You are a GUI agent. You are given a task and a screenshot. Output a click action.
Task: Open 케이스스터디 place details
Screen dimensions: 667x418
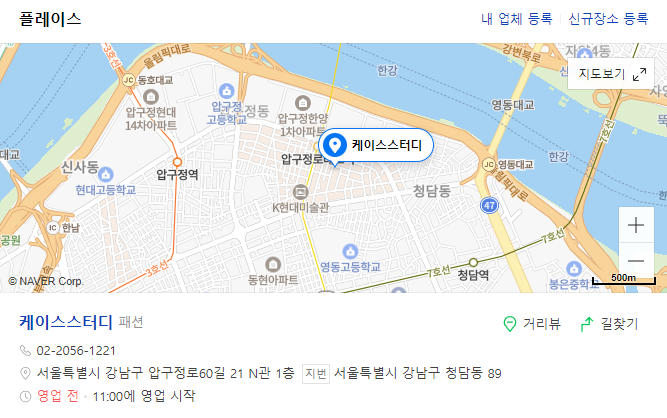coord(66,322)
